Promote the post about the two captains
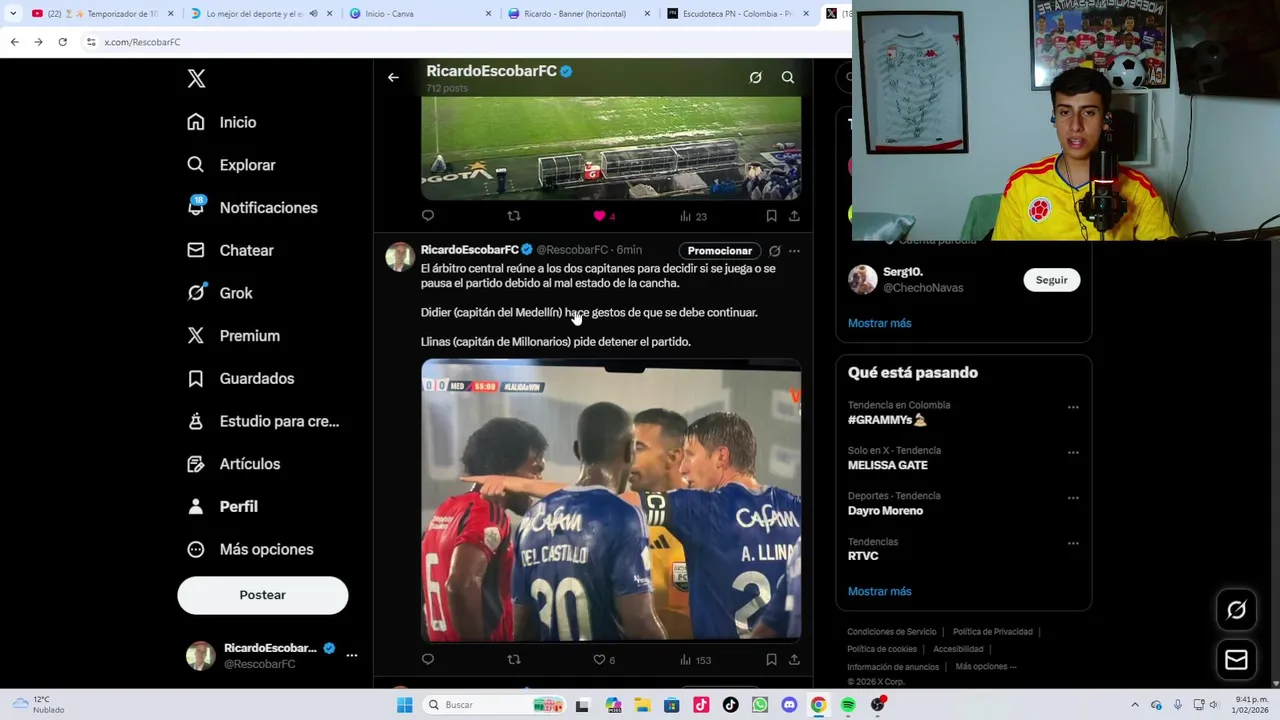The width and height of the screenshot is (1280, 720). click(719, 251)
